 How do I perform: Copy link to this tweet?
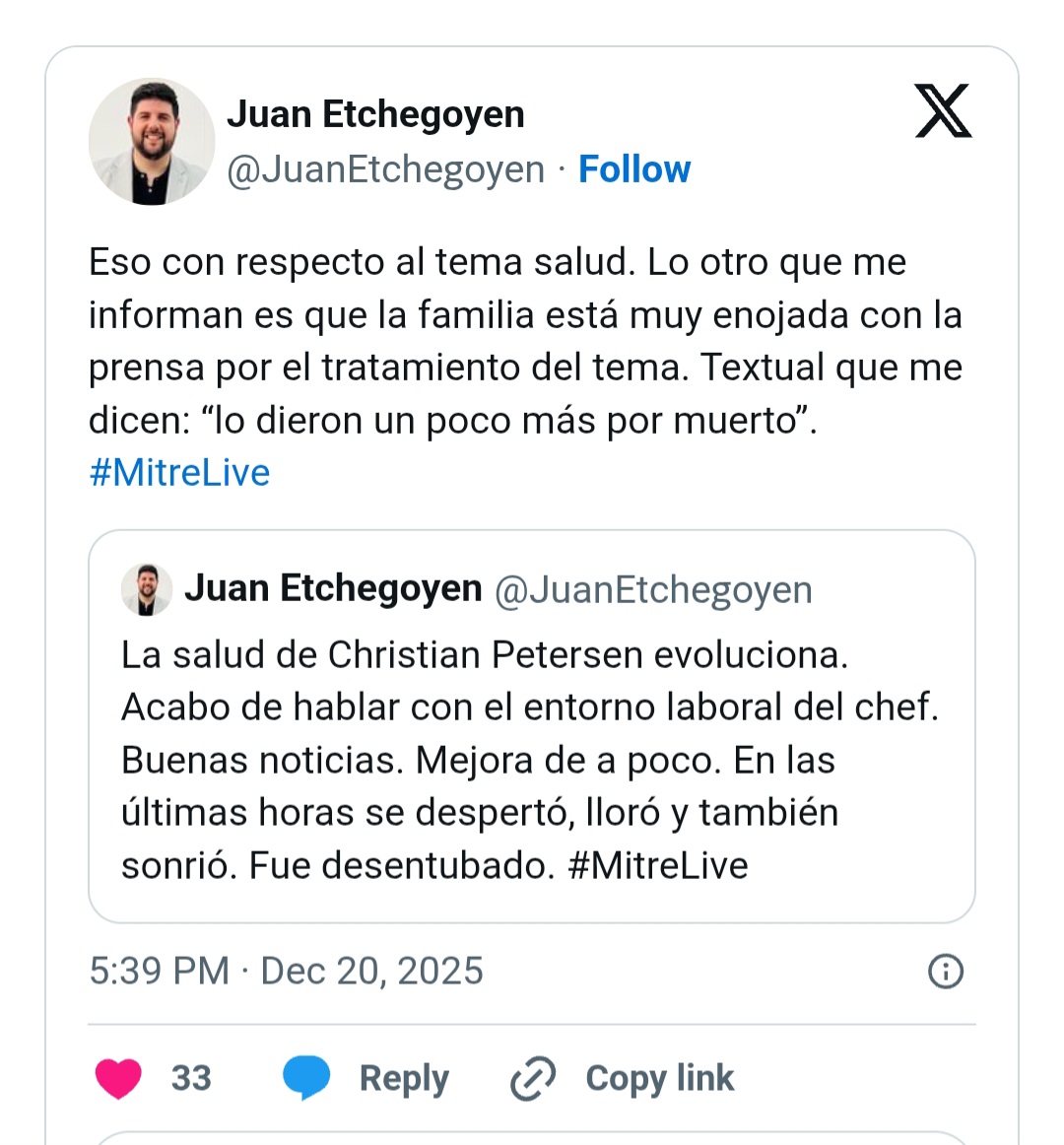coord(623,1078)
